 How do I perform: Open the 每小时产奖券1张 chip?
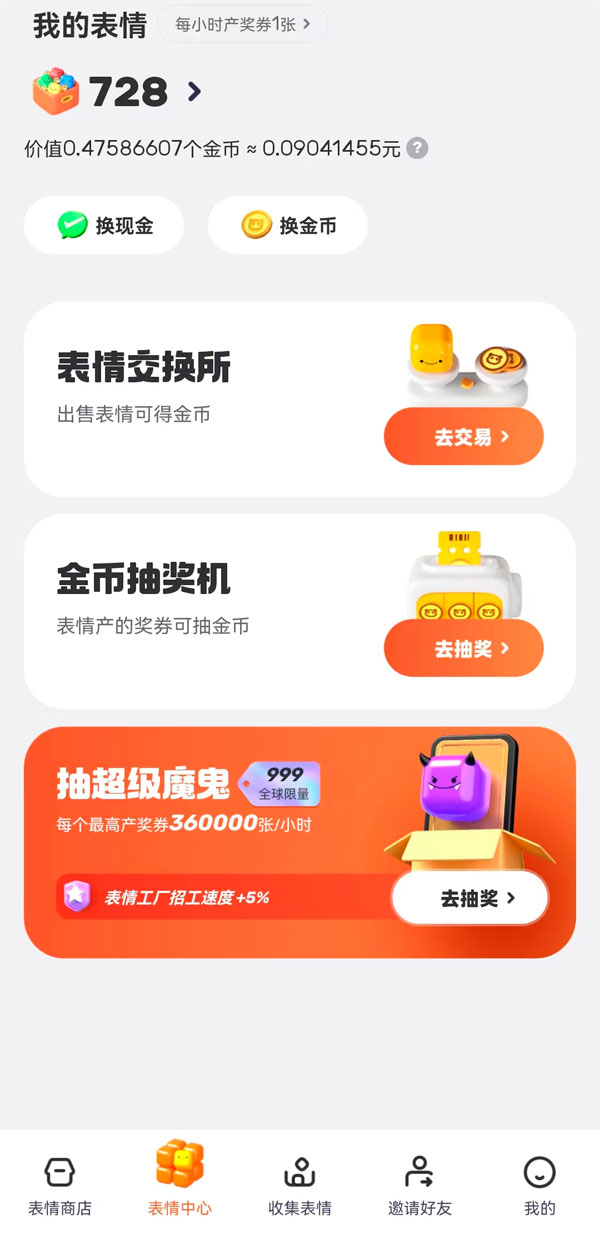click(x=242, y=23)
